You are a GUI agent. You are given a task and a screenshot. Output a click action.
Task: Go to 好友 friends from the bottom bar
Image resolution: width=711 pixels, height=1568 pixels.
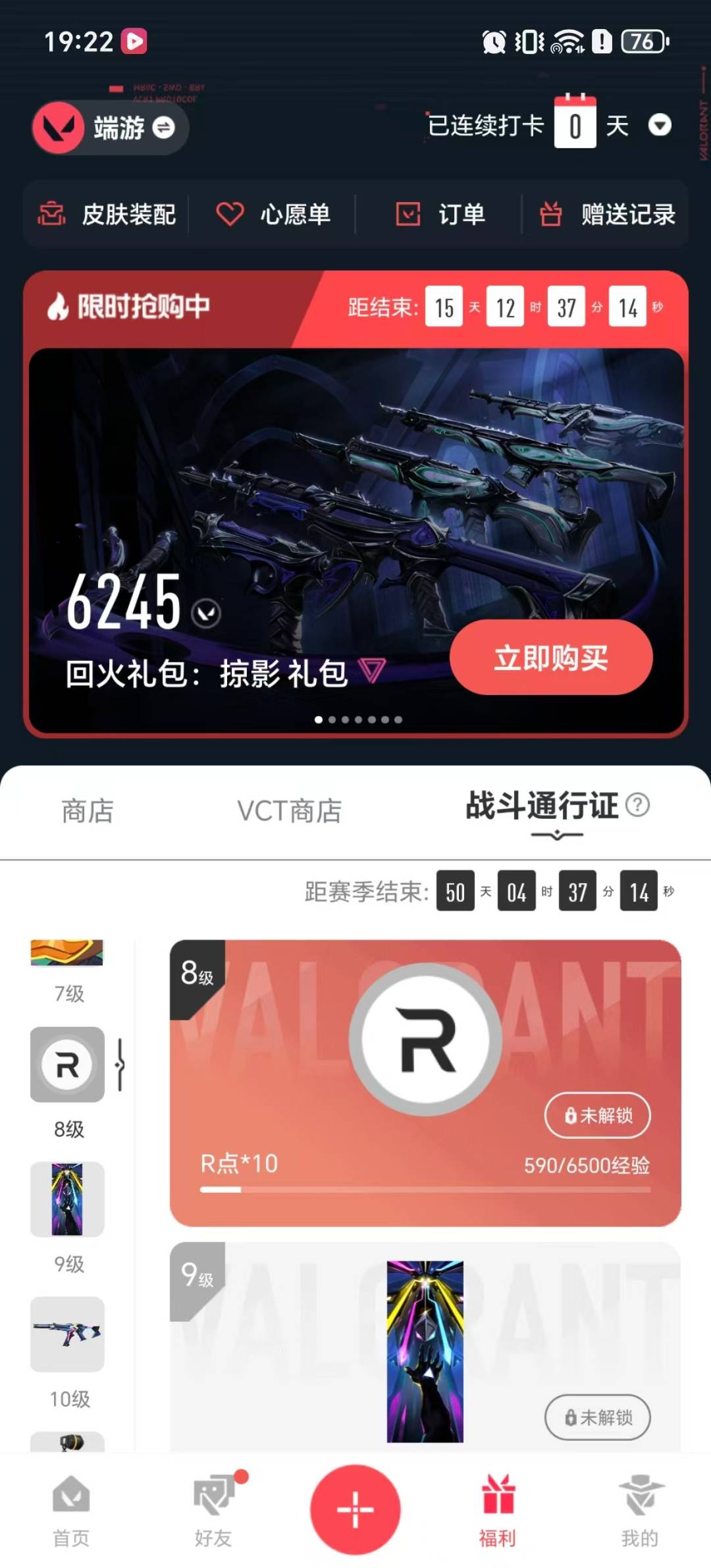[213, 1514]
